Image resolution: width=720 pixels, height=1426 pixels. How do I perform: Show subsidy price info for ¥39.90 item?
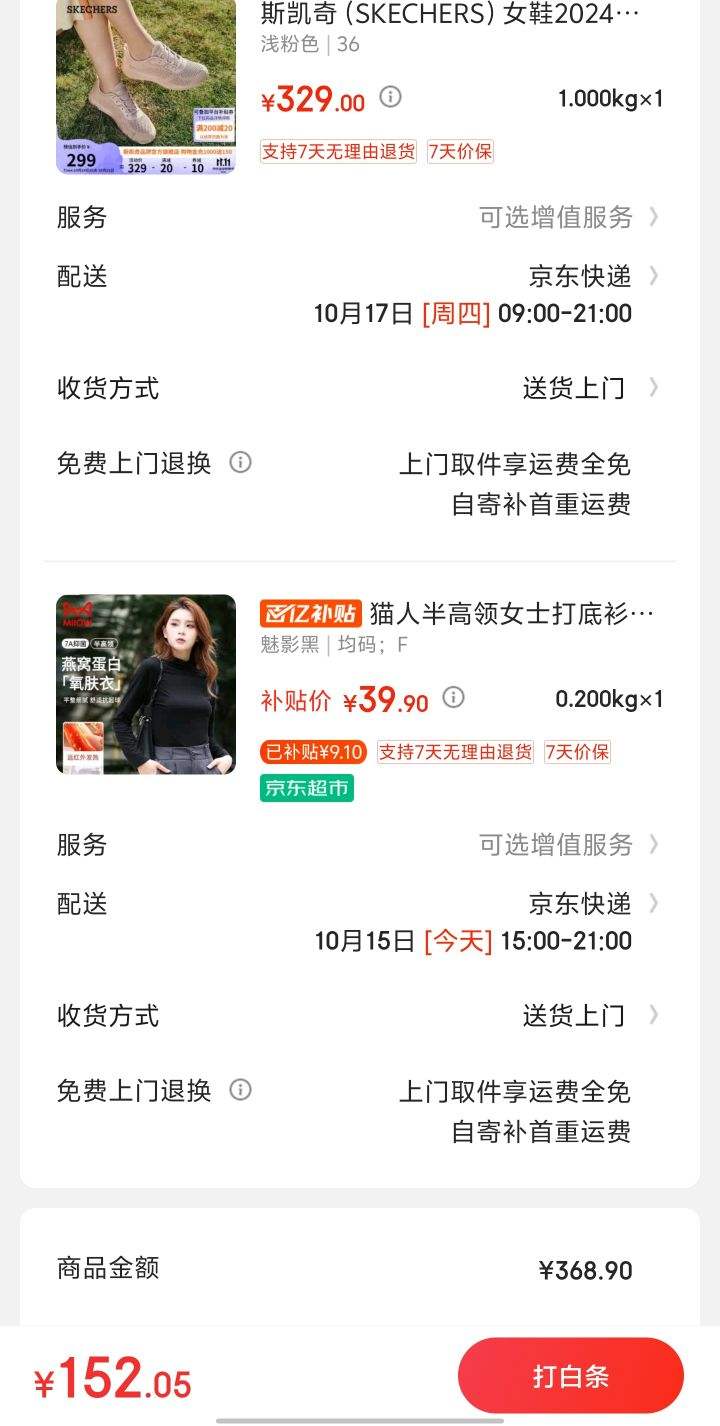(x=454, y=697)
